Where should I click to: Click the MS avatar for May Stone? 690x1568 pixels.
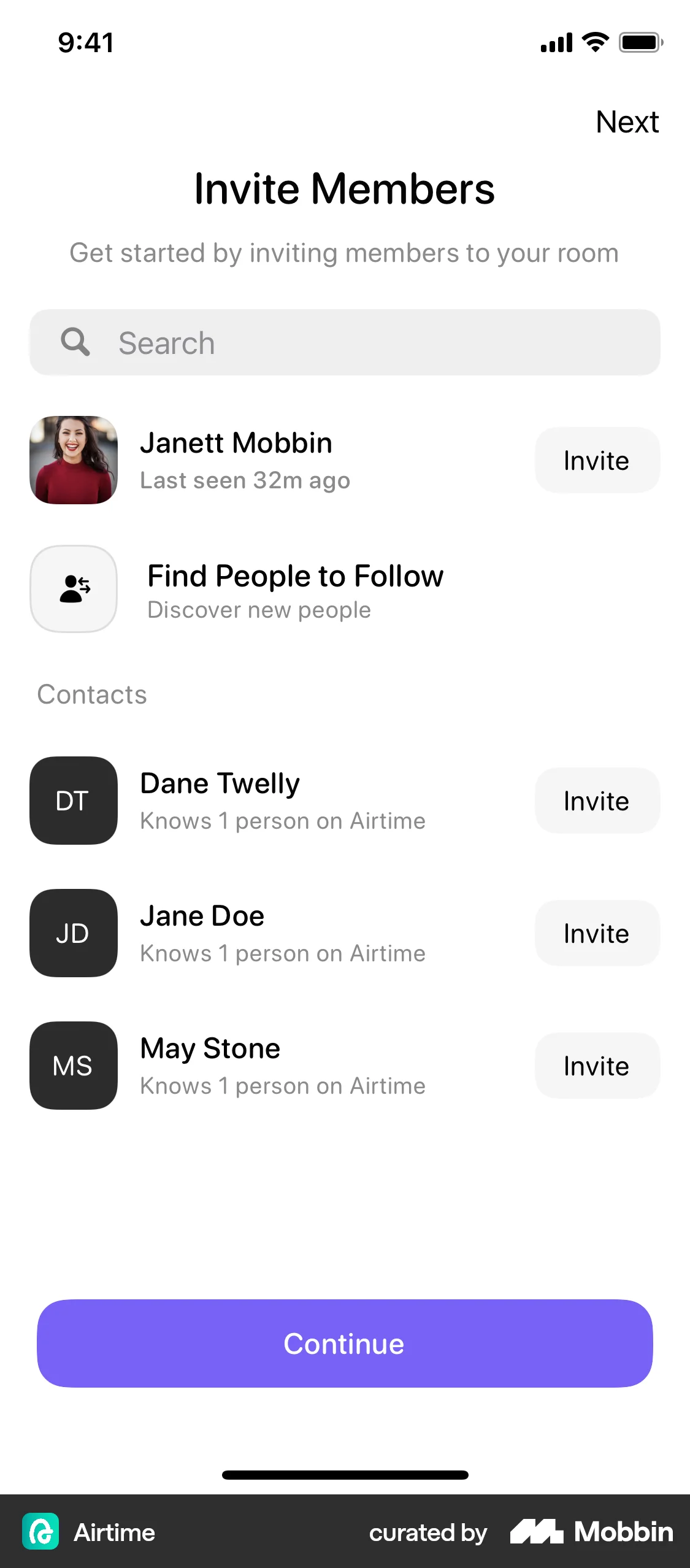pos(73,1066)
